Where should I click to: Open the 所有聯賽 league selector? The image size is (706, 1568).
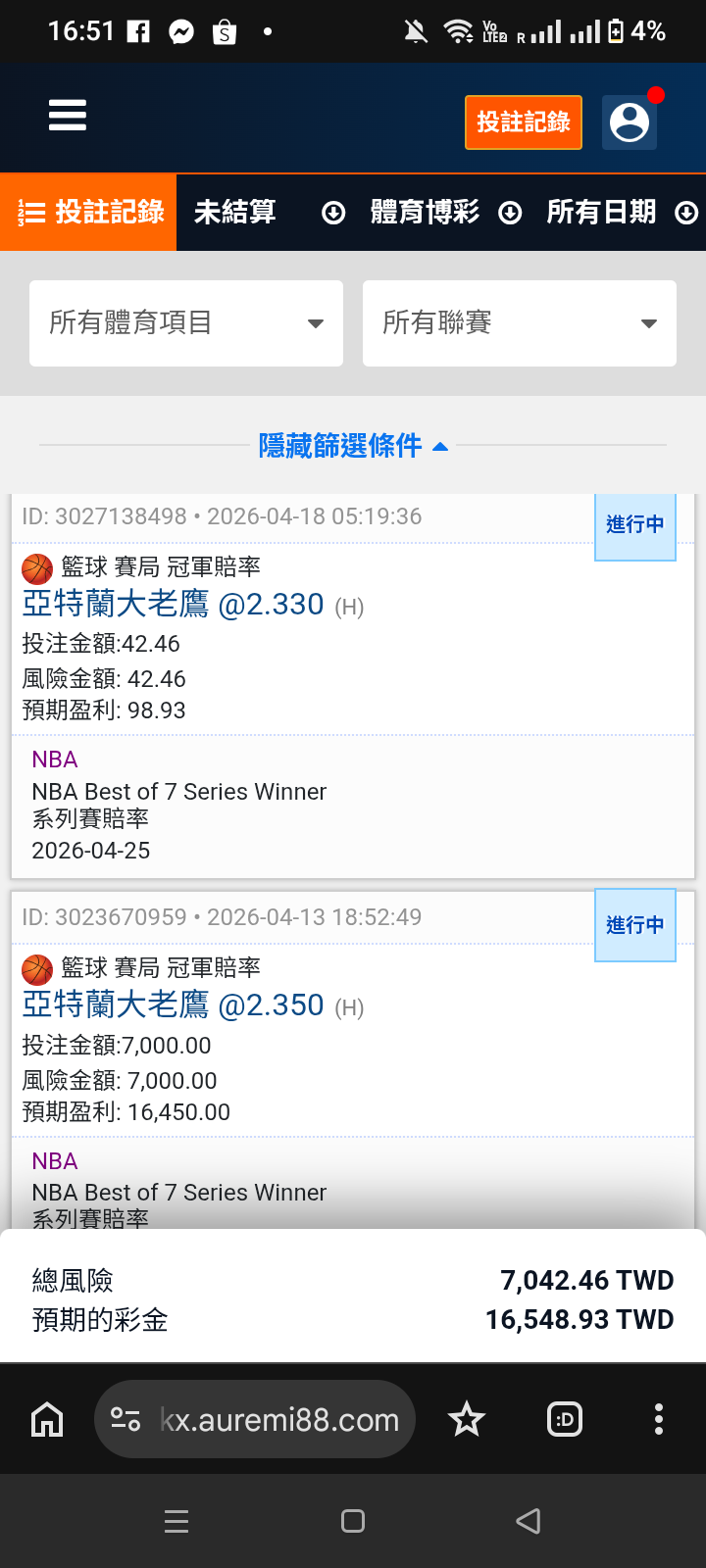(x=520, y=323)
